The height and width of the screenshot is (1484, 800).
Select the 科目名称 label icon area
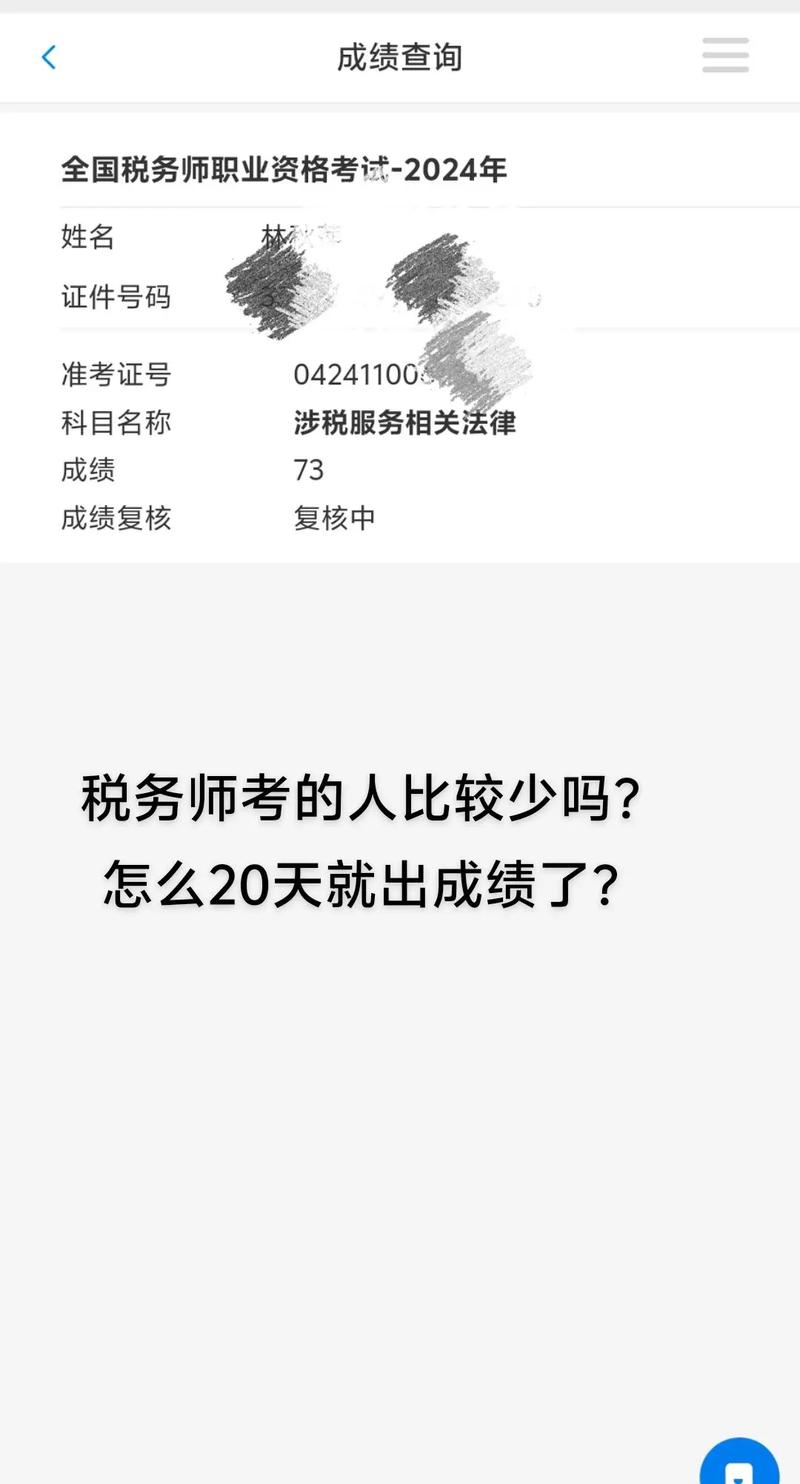tap(114, 423)
